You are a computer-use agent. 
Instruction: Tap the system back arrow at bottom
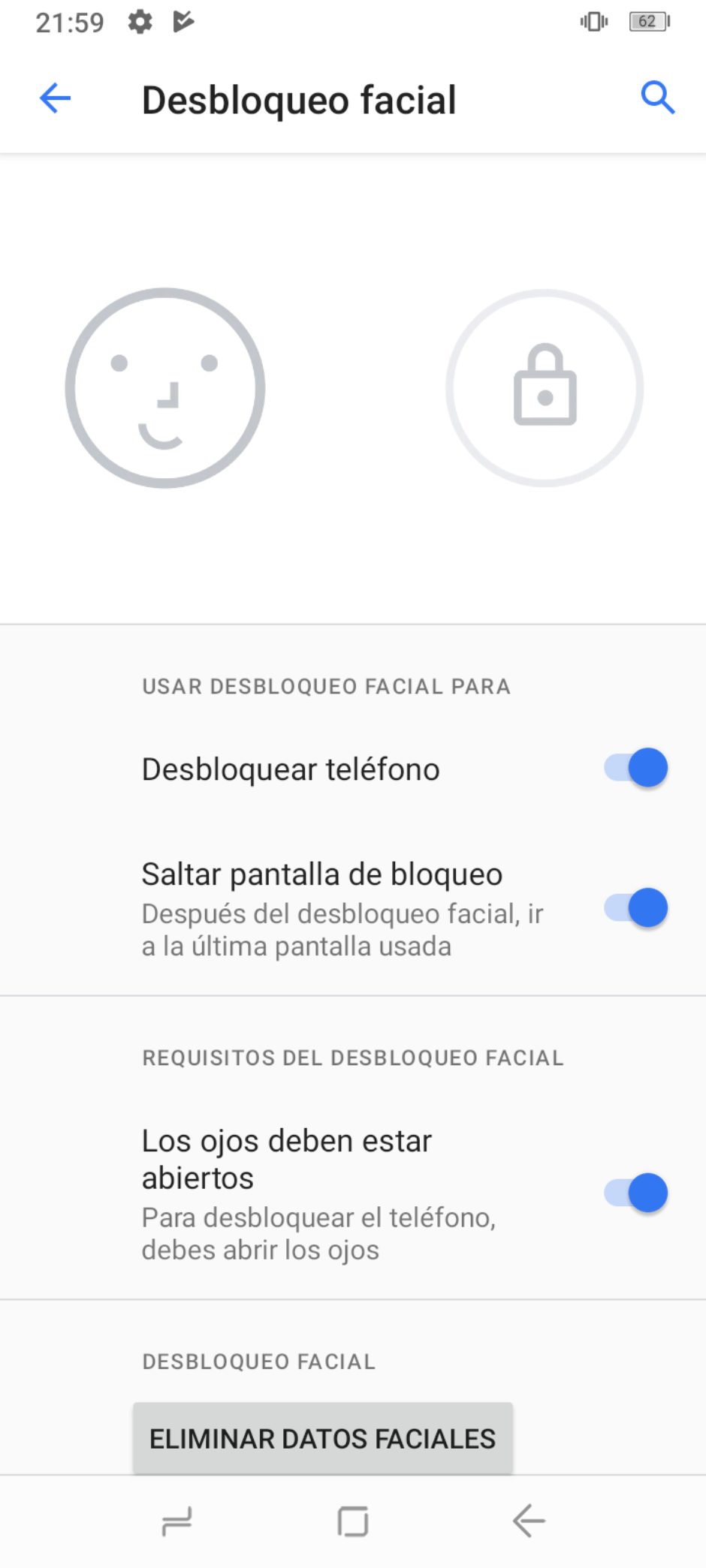click(529, 1521)
